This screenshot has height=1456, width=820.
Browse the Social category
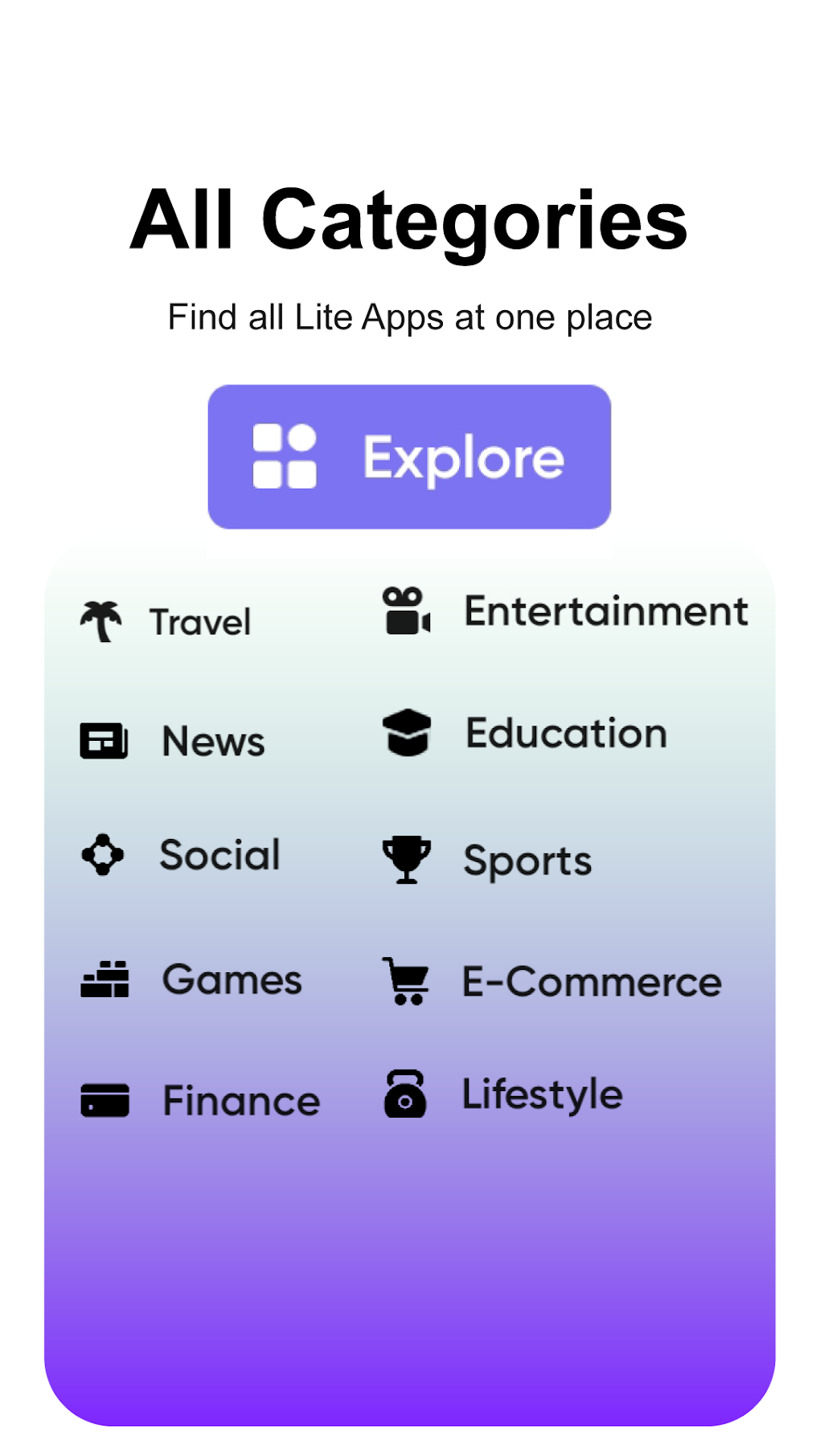click(220, 856)
